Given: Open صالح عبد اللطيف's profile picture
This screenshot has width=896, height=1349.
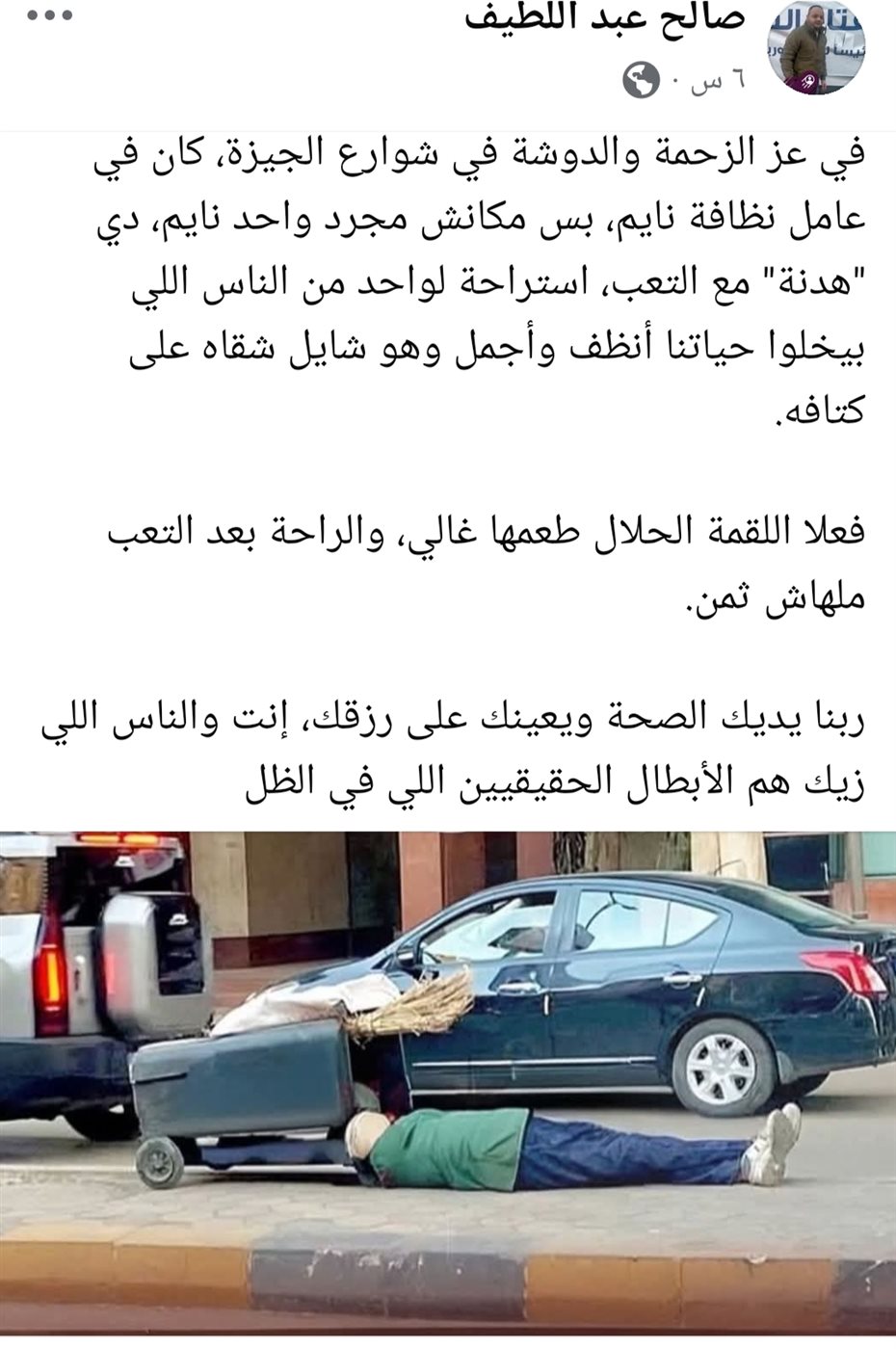Looking at the screenshot, I should point(818,48).
